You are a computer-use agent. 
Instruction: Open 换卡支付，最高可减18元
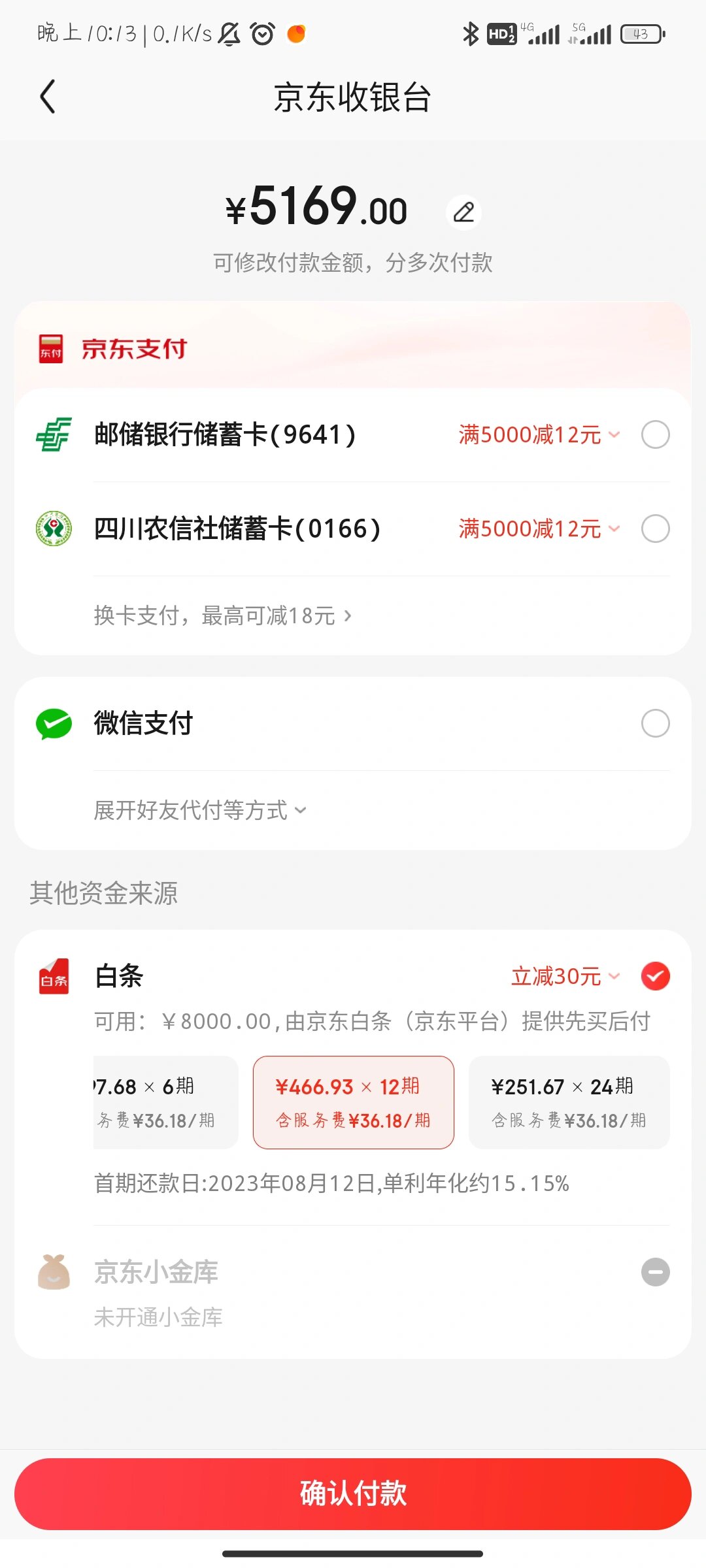click(x=223, y=615)
